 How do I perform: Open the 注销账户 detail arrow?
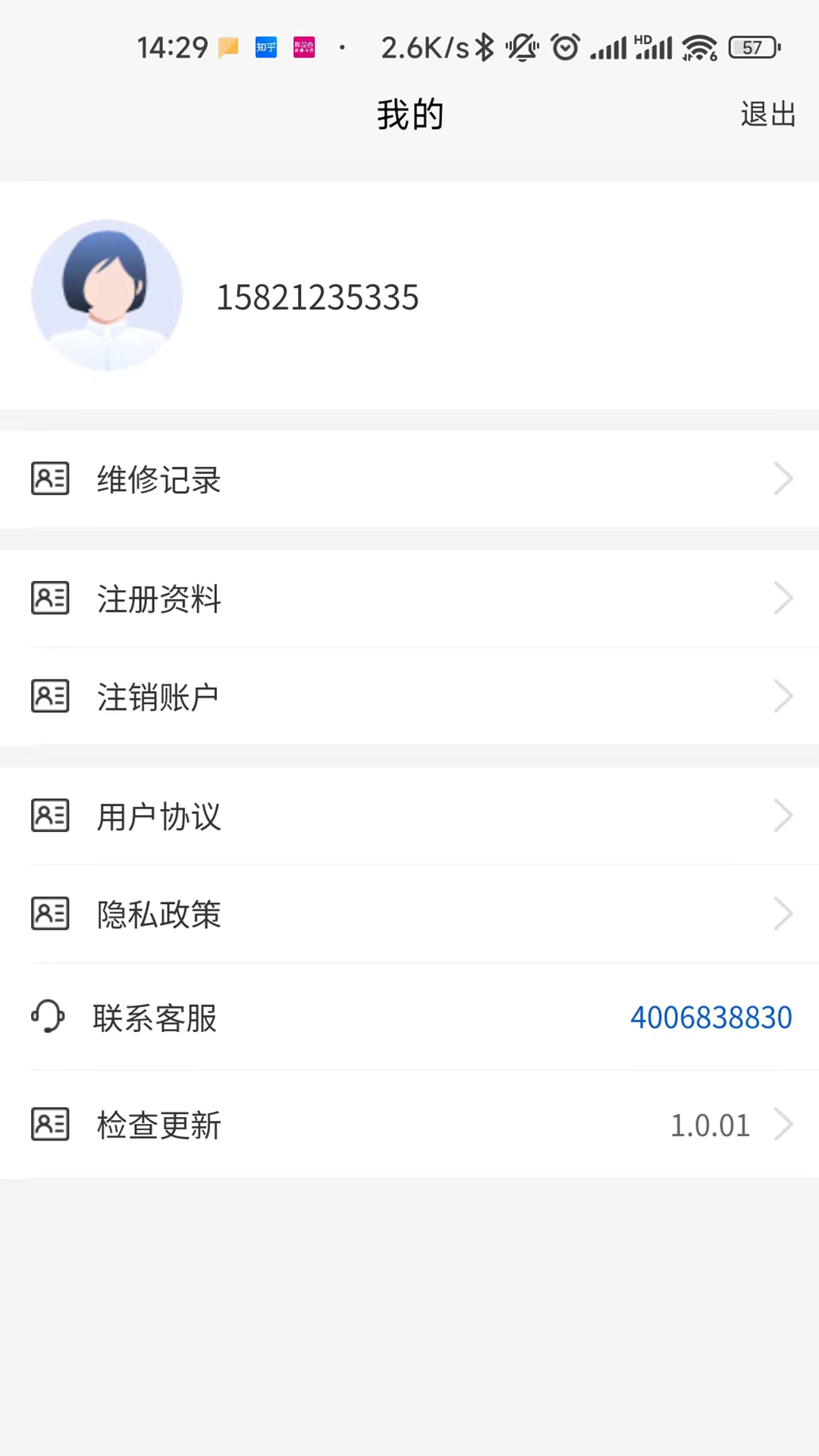(783, 695)
